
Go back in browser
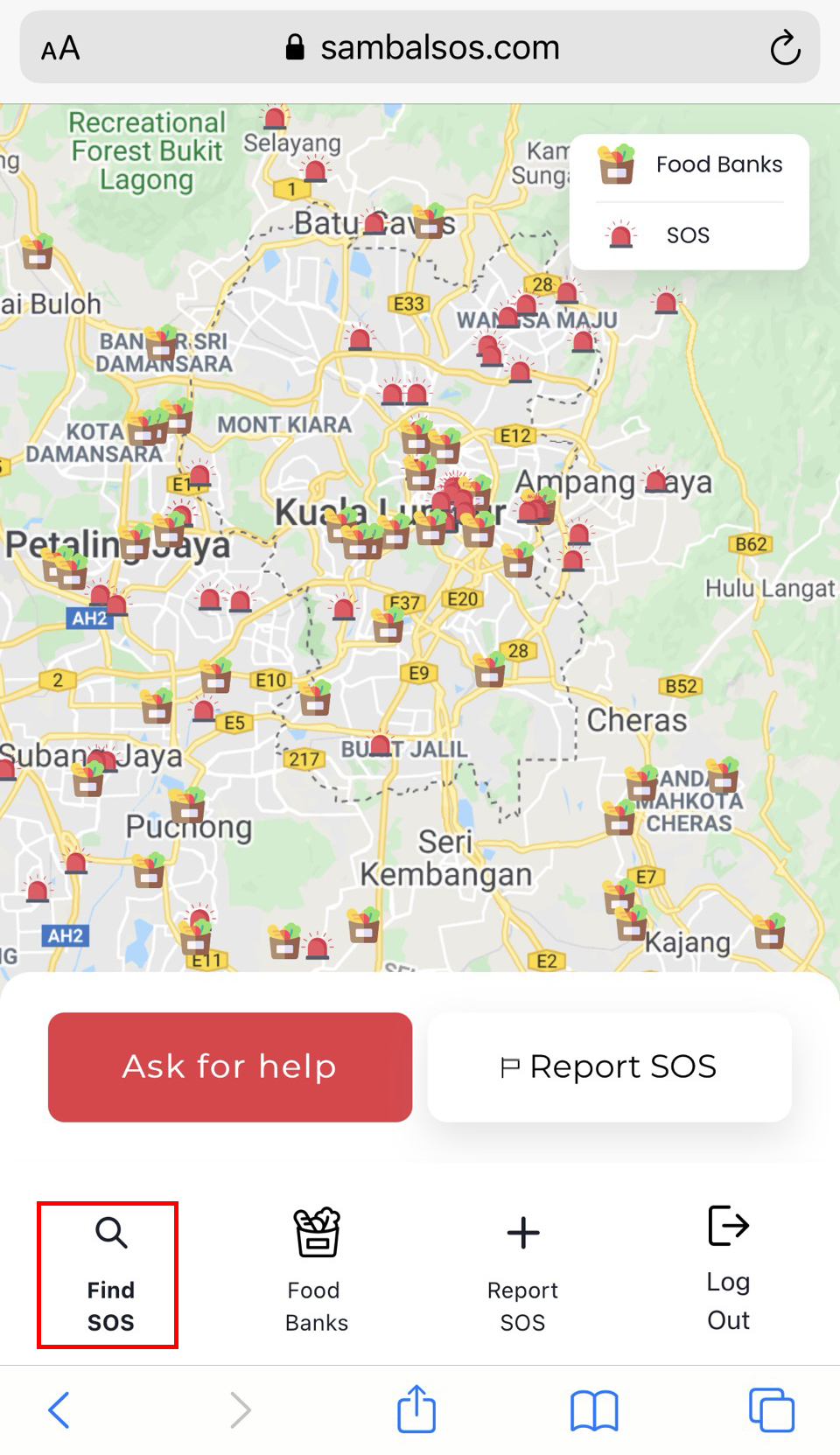click(x=59, y=1410)
